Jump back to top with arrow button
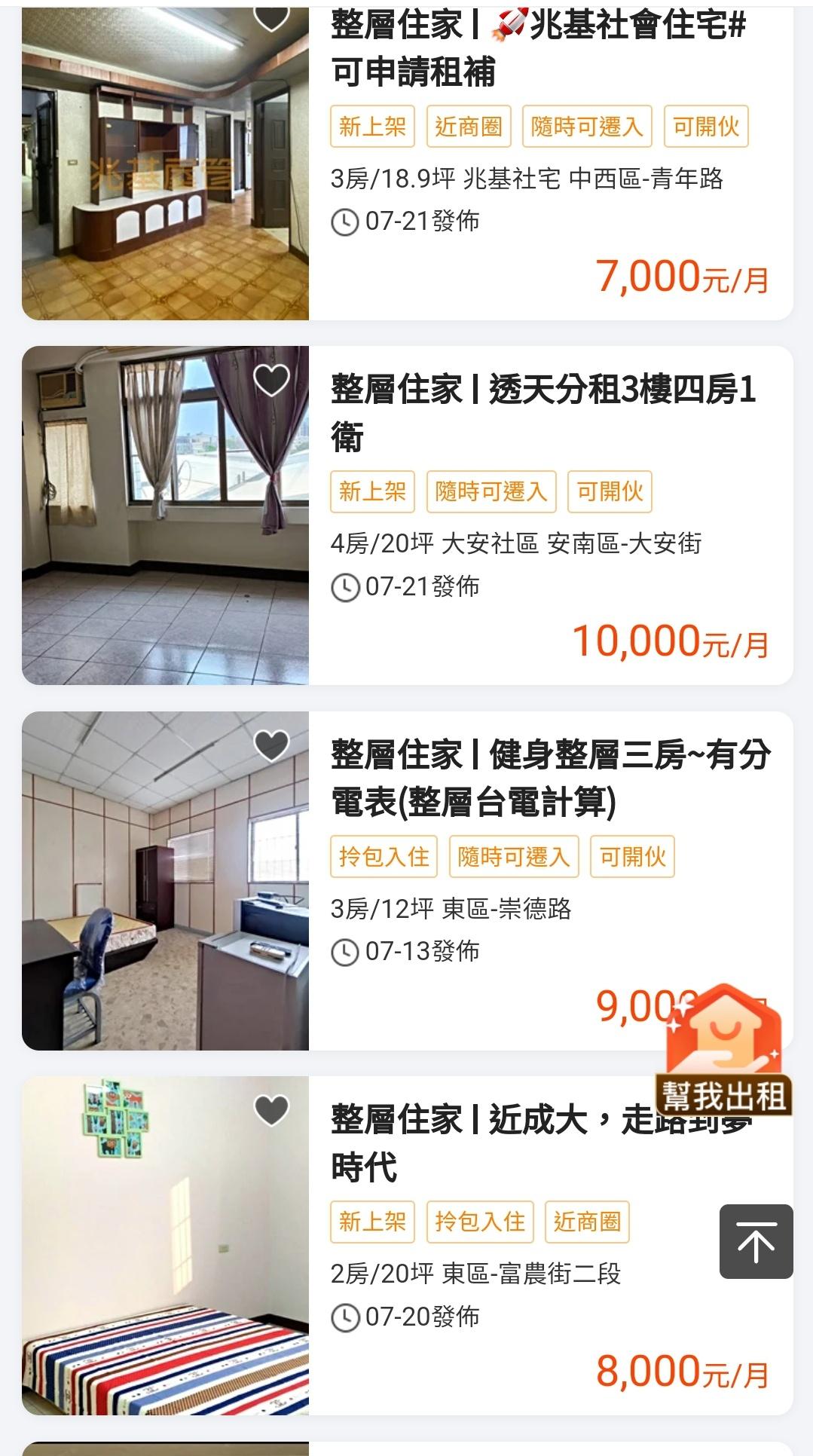Image resolution: width=813 pixels, height=1456 pixels. click(x=756, y=1242)
